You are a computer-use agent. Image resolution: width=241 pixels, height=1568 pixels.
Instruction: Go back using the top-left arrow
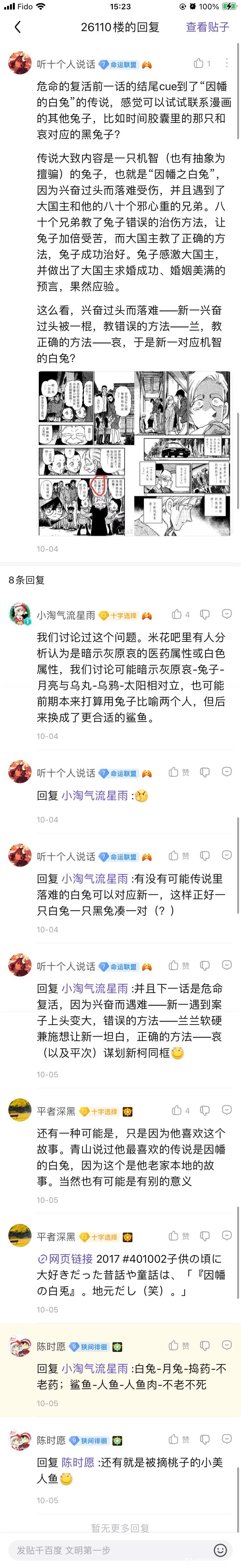(x=17, y=27)
